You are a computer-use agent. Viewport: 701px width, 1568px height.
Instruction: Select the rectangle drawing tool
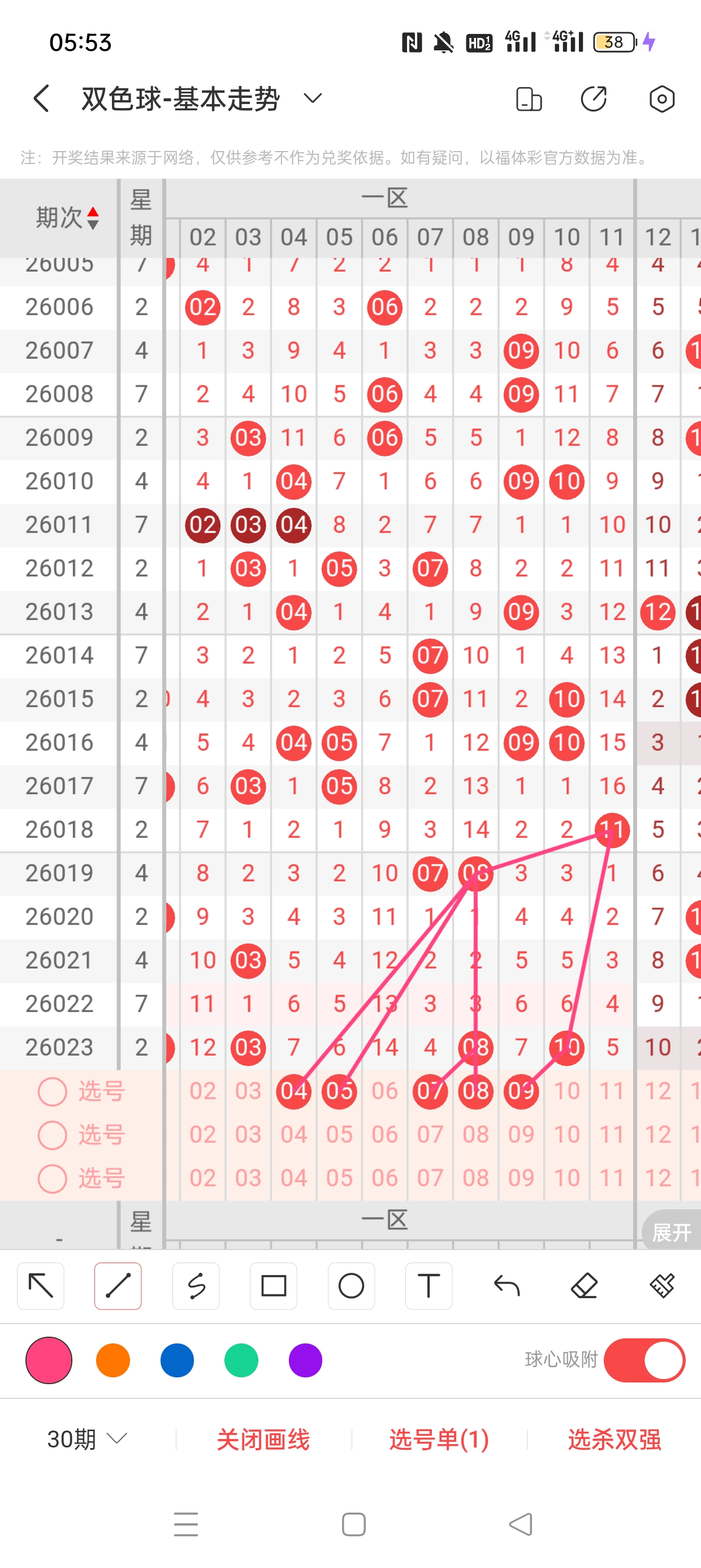click(273, 1286)
